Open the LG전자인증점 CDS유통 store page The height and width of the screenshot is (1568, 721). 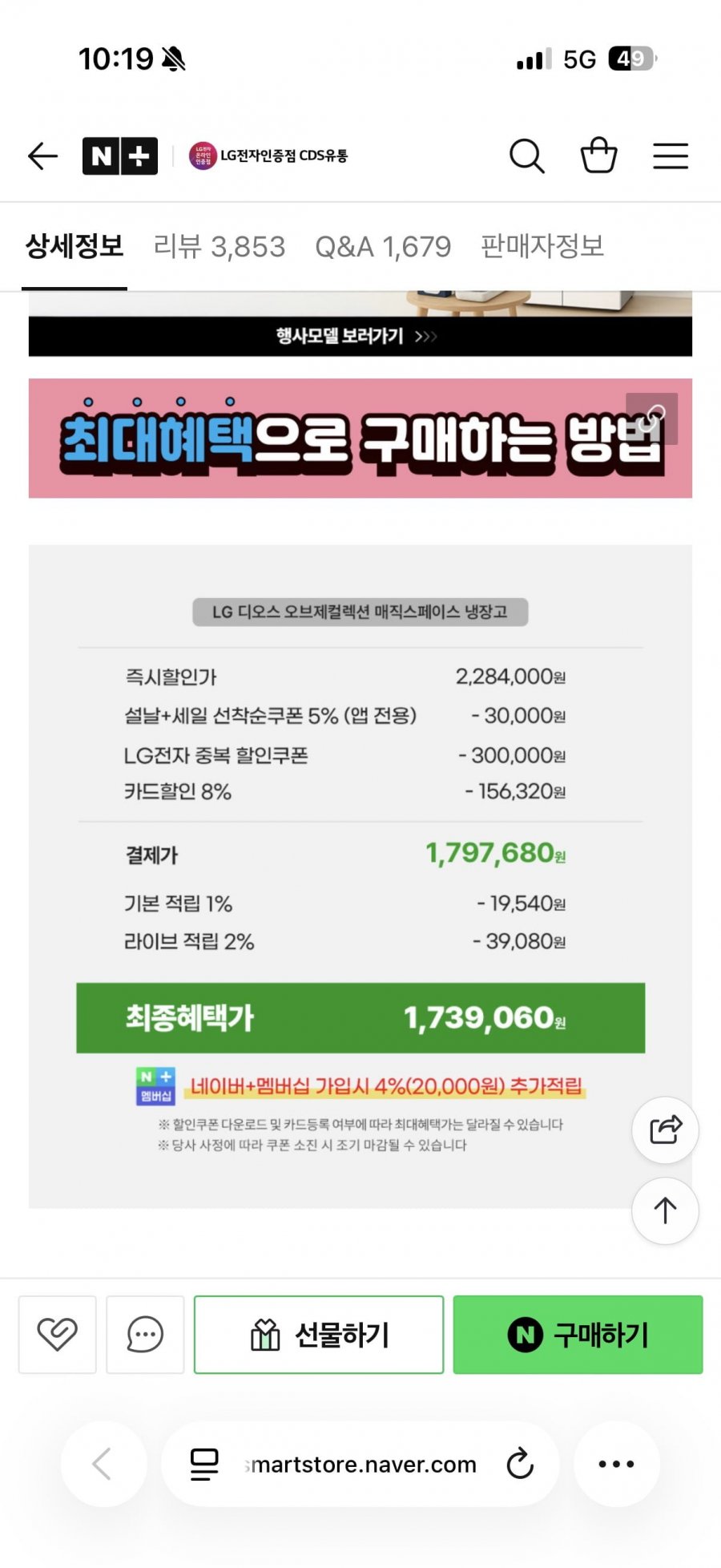[x=268, y=156]
